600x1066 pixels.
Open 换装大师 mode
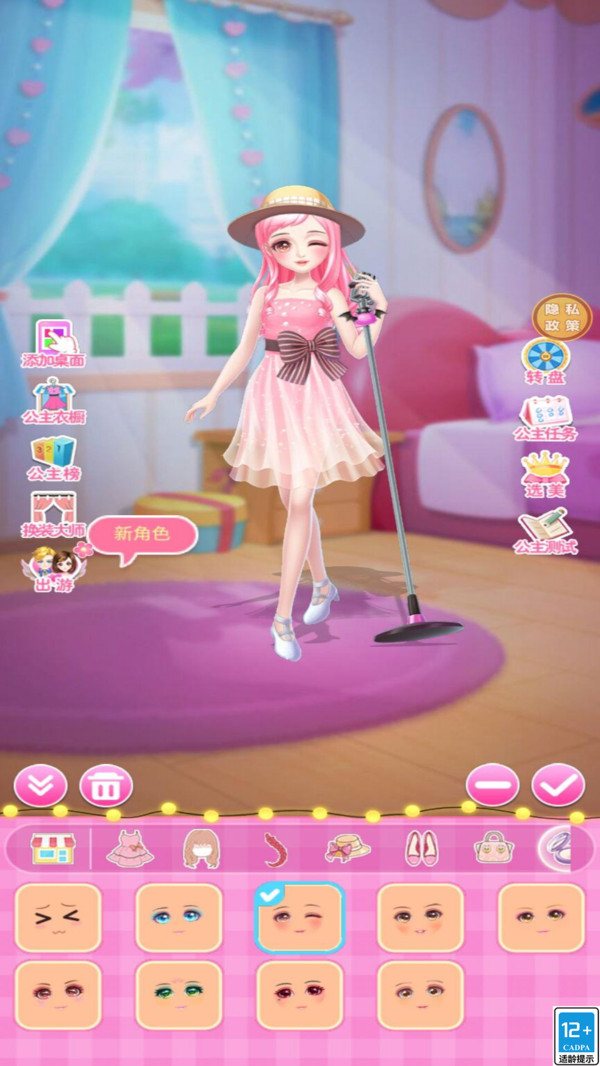[53, 514]
